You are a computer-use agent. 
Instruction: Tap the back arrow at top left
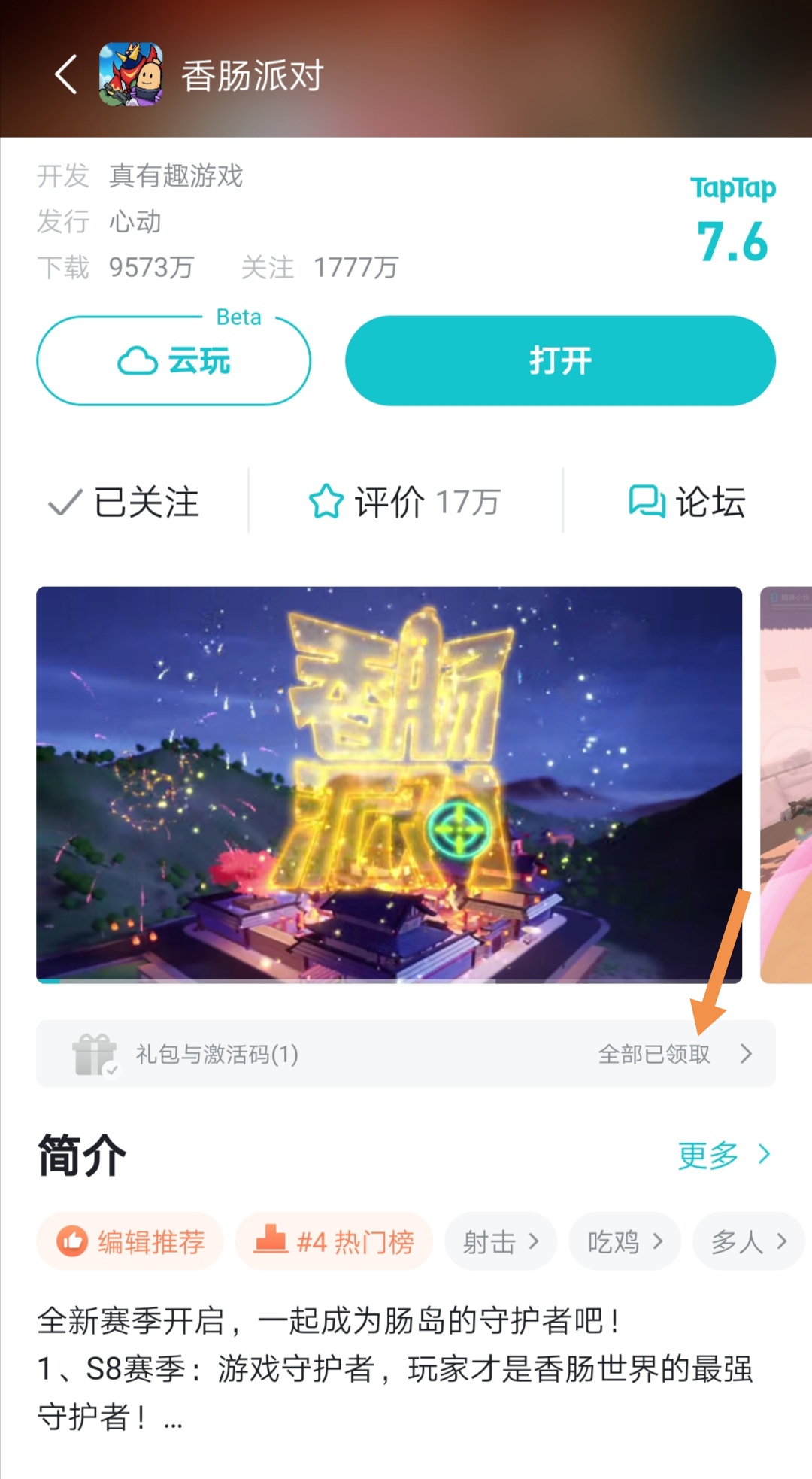click(65, 75)
